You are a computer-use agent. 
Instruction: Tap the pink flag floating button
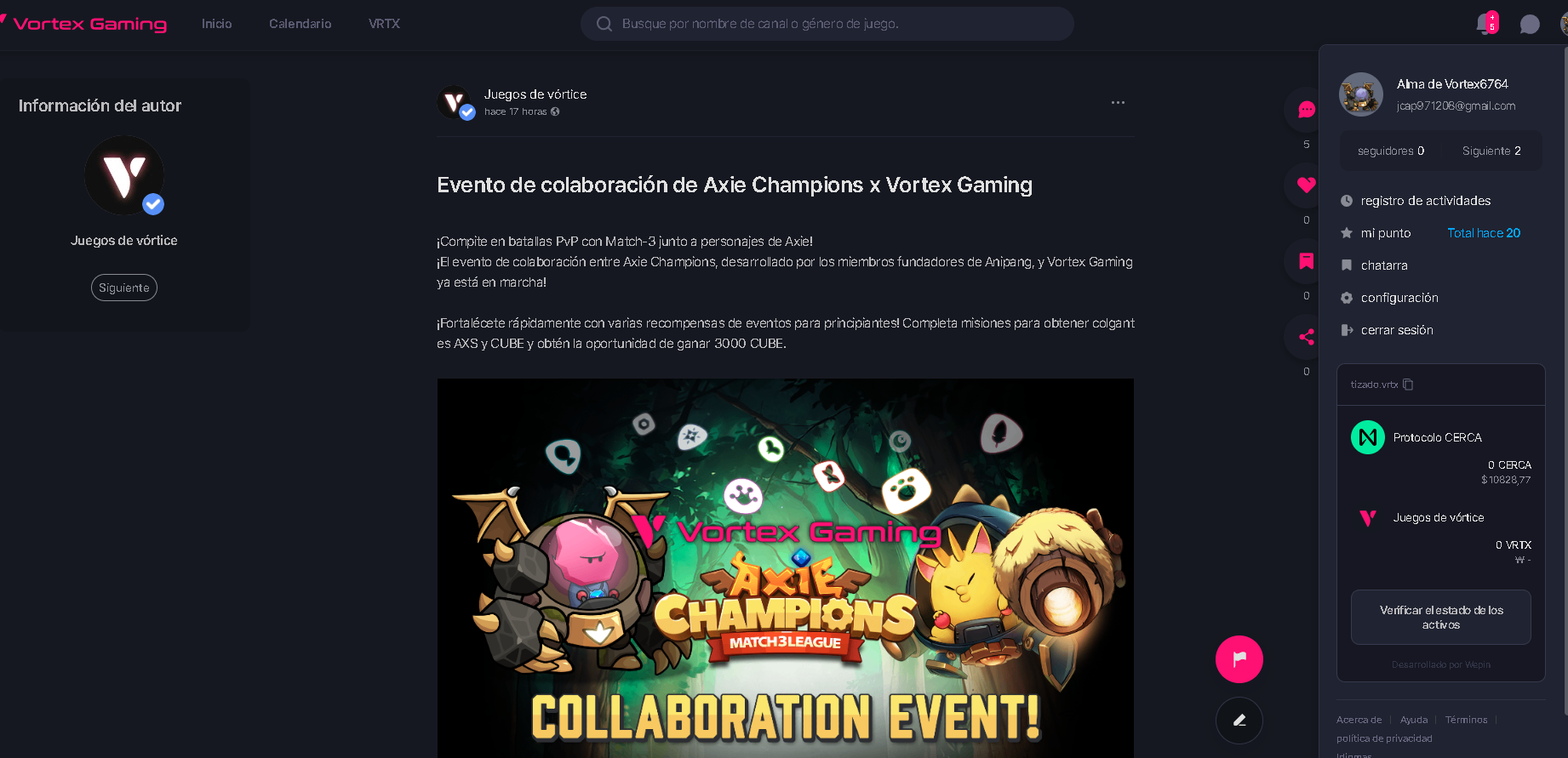click(1239, 659)
